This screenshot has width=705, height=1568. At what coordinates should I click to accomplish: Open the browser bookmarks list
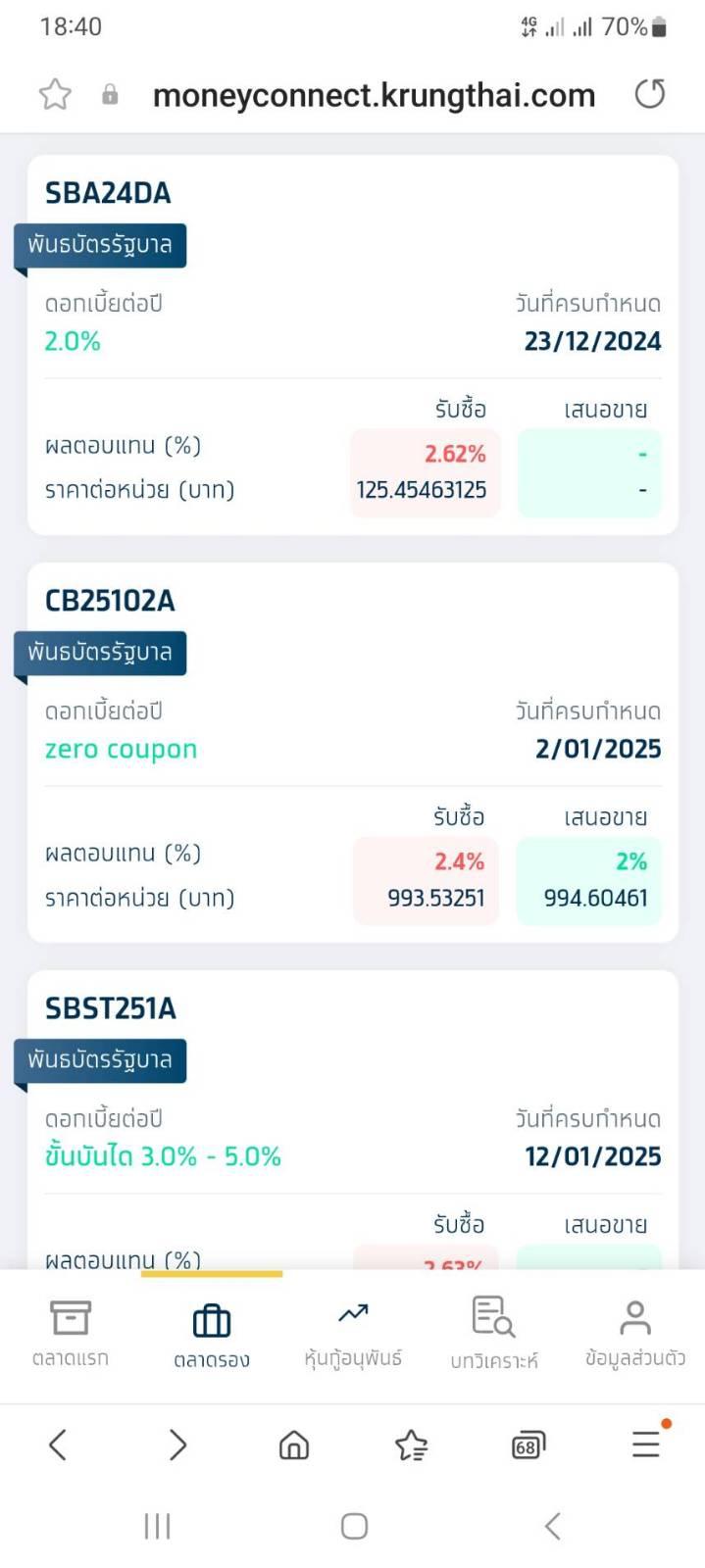(411, 1445)
